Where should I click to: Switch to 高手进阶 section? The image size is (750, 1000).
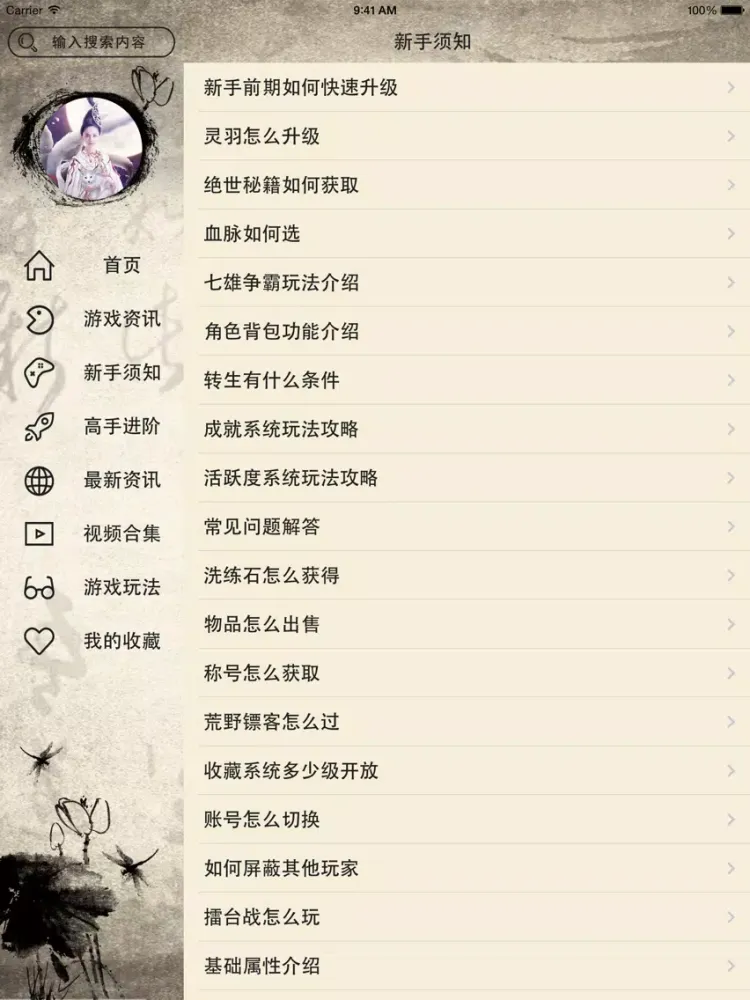click(x=90, y=427)
